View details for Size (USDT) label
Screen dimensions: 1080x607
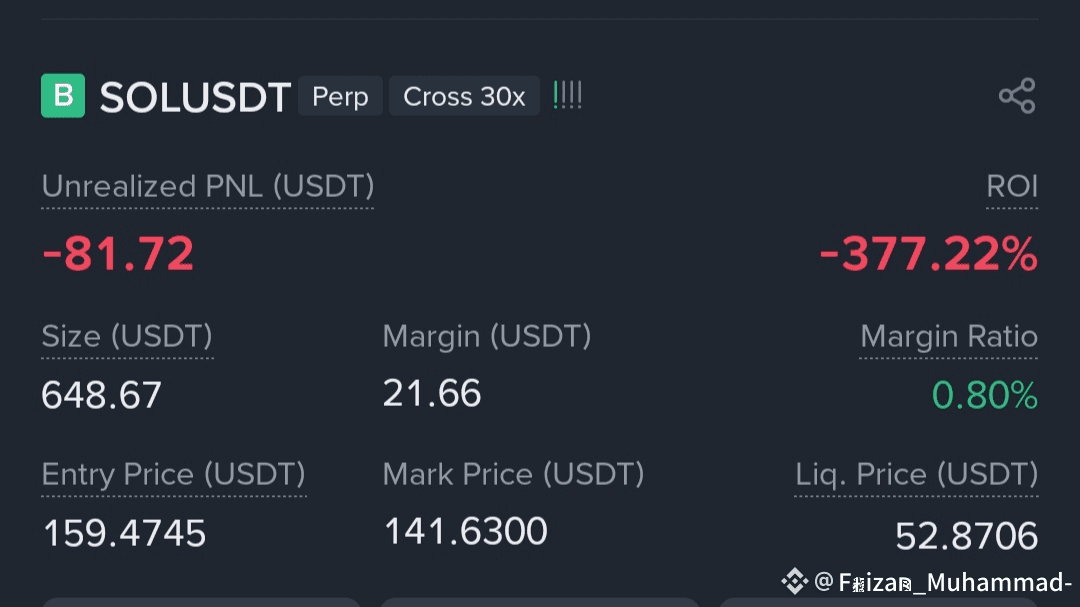pyautogui.click(x=127, y=337)
